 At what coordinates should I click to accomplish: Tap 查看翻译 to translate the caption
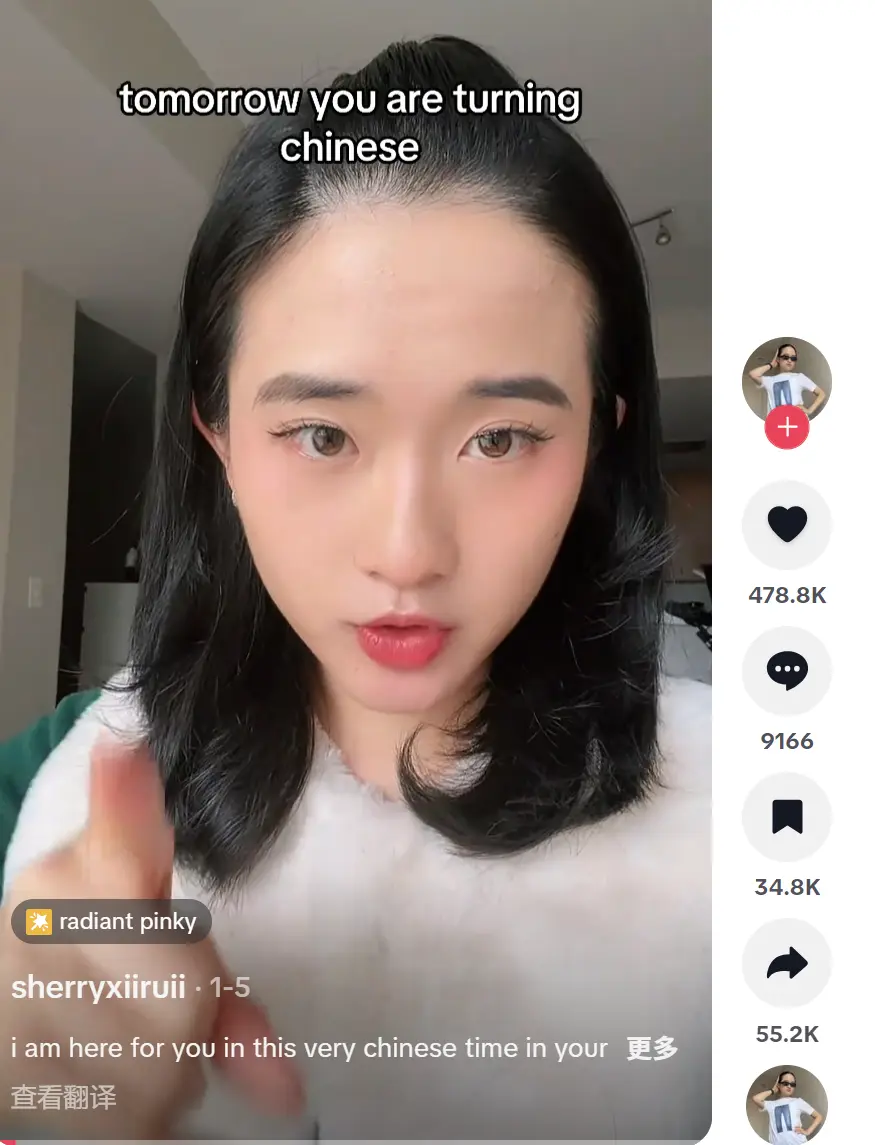[63, 1097]
